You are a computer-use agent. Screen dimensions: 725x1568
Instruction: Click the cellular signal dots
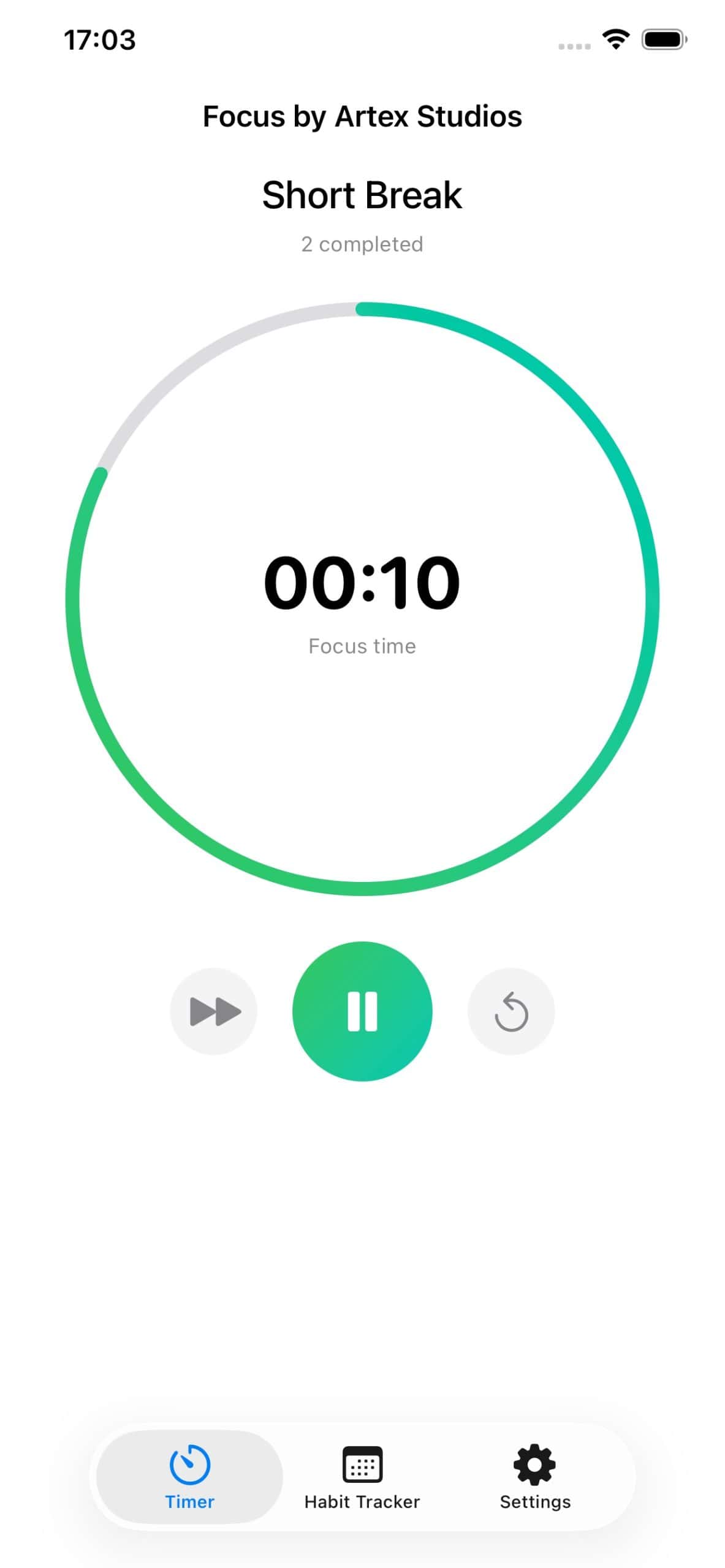tap(574, 46)
